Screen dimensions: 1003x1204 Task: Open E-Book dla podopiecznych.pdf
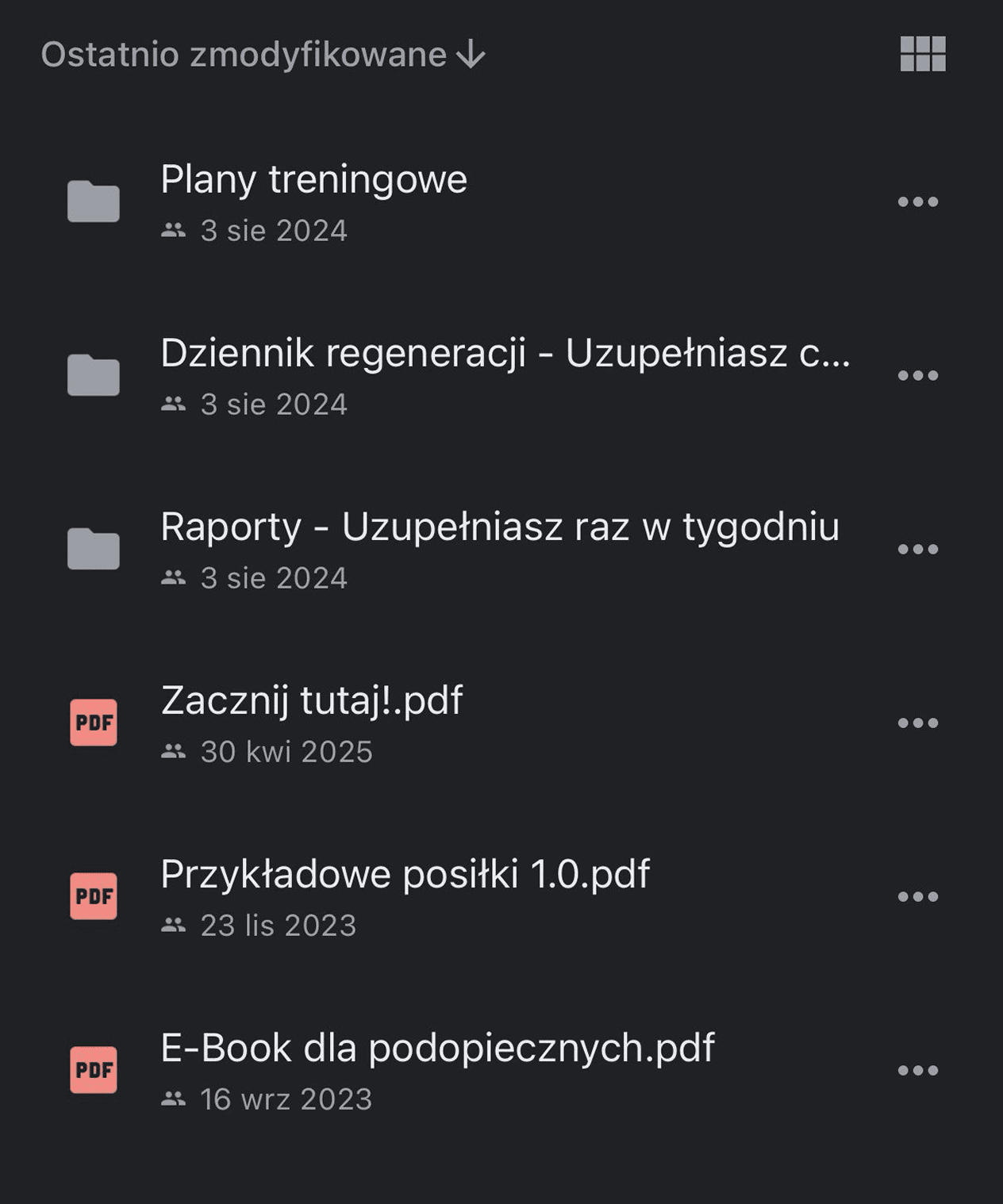[x=437, y=1049]
